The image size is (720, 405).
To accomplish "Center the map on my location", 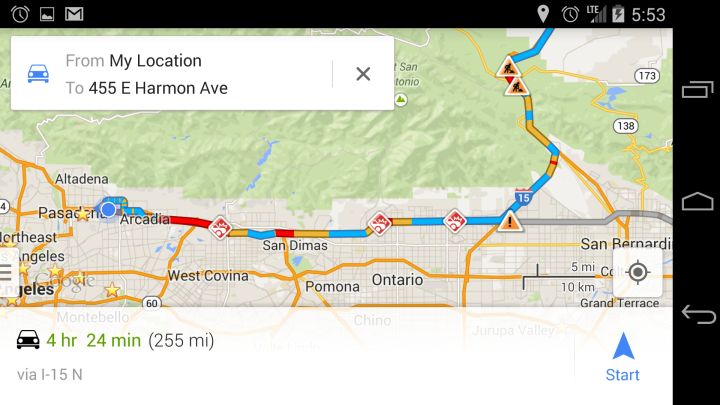I will click(x=638, y=272).
